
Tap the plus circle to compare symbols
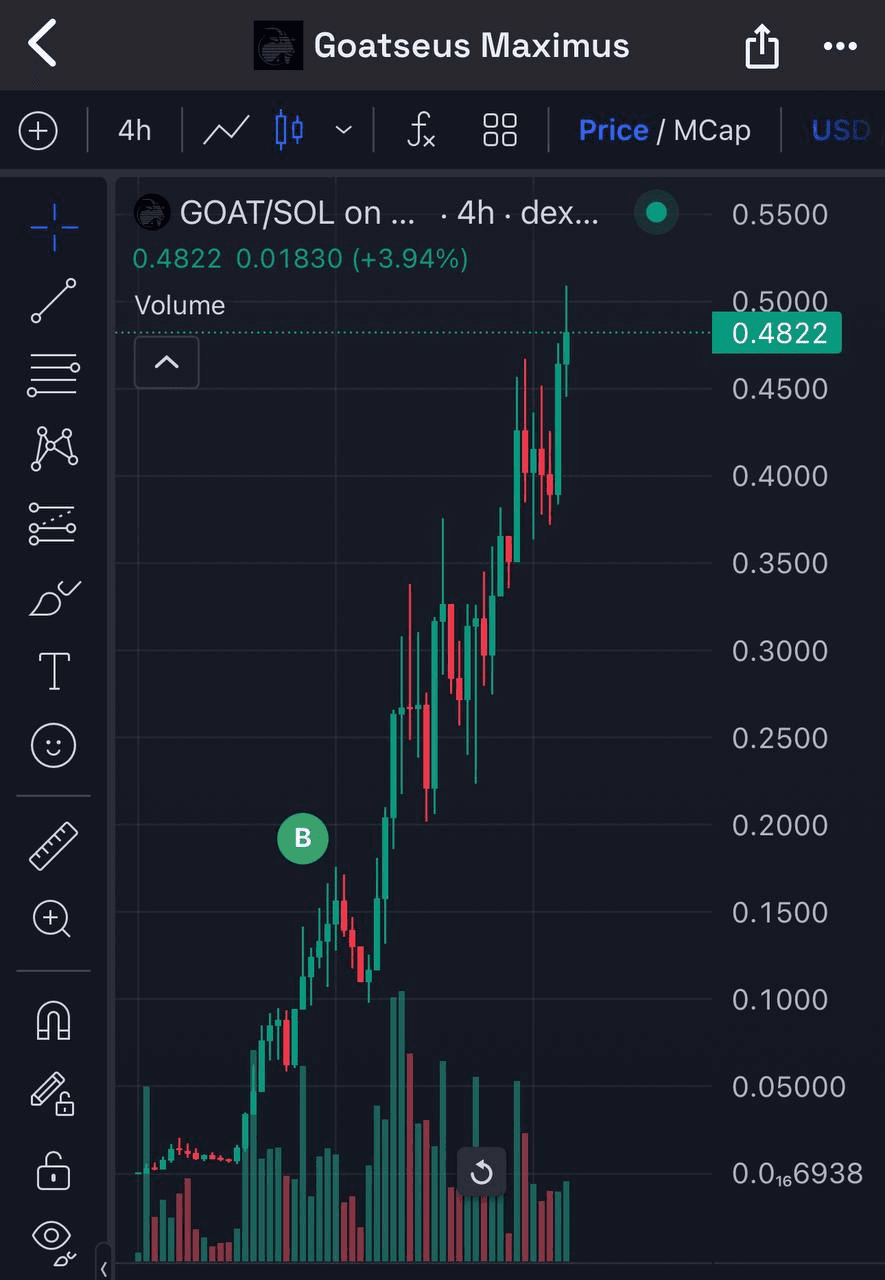click(x=38, y=131)
